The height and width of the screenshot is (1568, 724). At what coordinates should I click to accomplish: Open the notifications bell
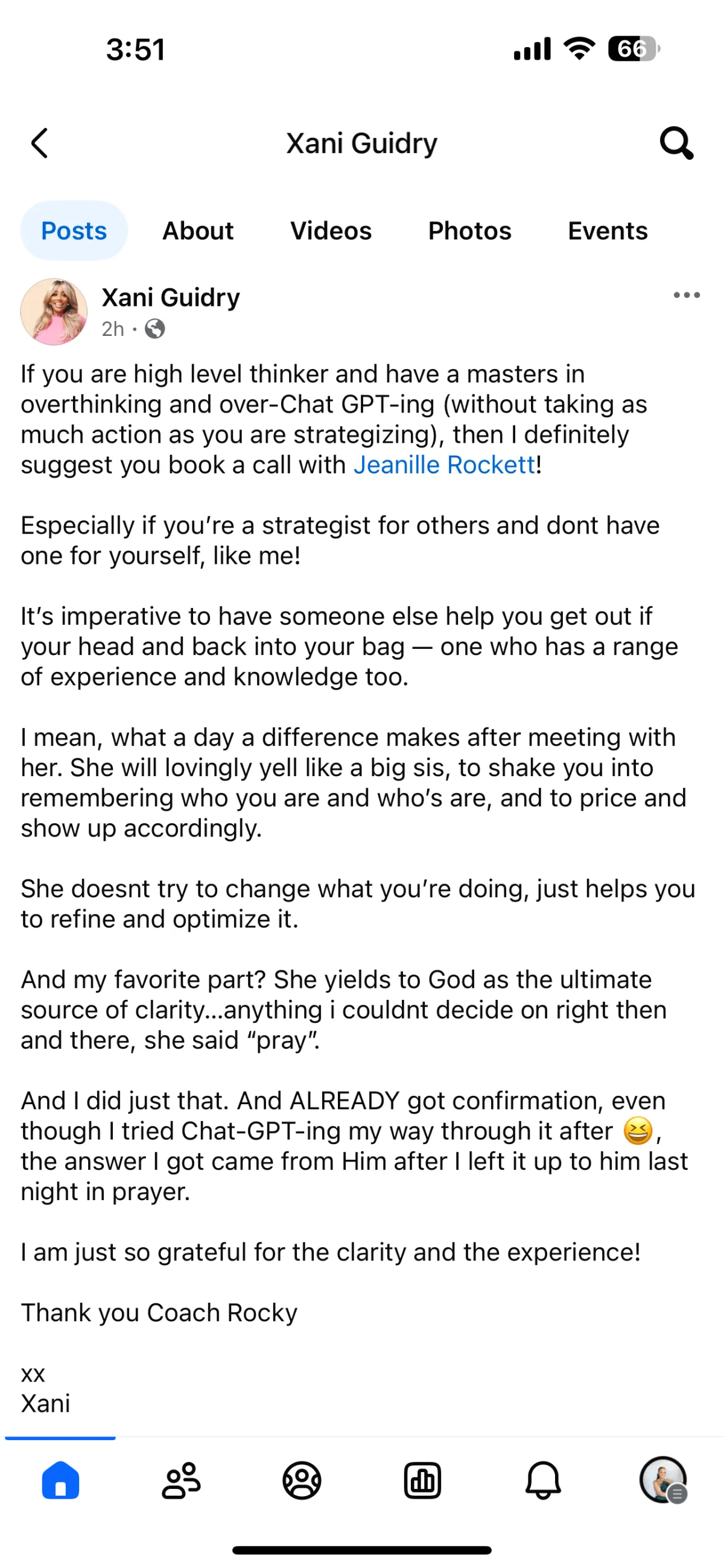pos(542,1481)
